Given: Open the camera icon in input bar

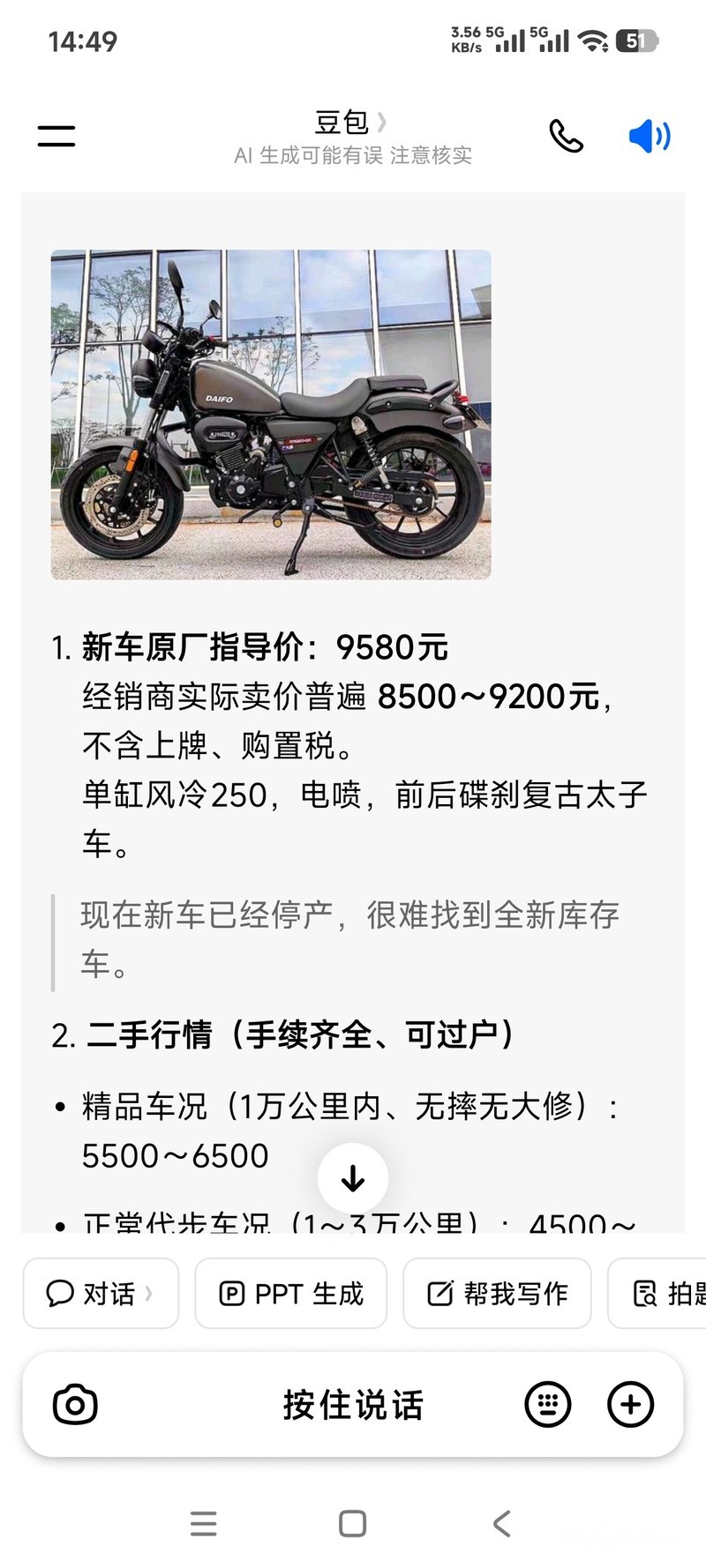Looking at the screenshot, I should click(75, 1405).
